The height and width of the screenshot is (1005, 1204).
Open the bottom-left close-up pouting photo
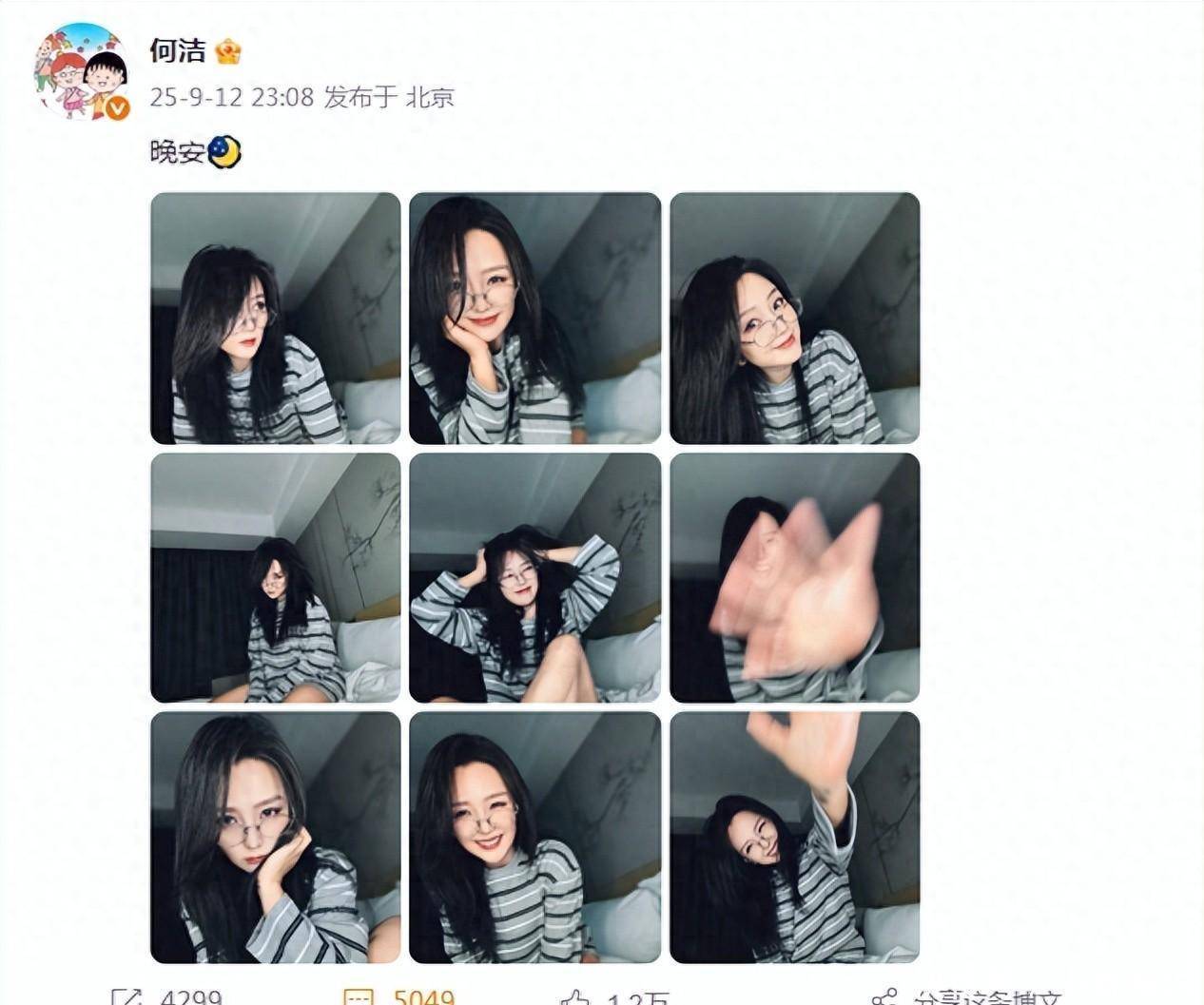pyautogui.click(x=276, y=837)
